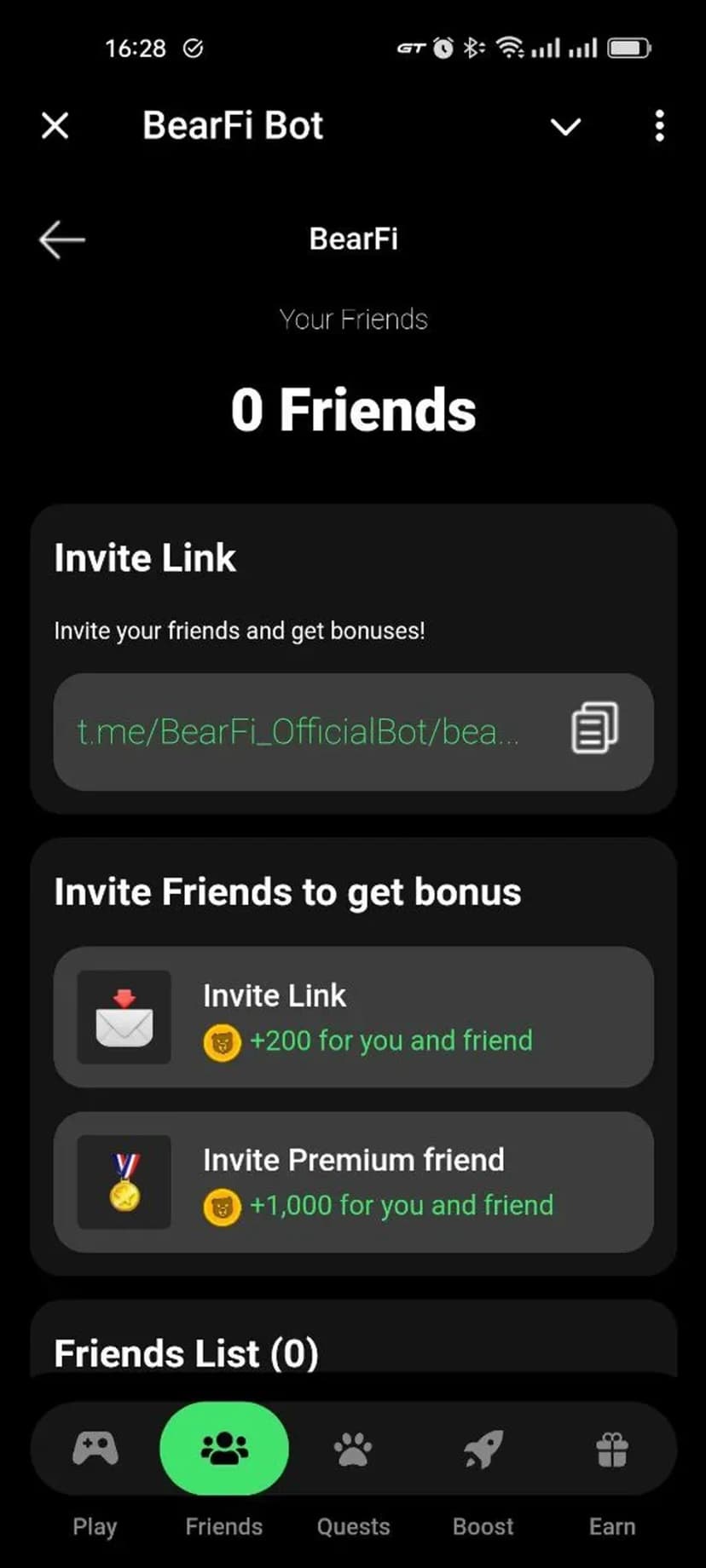Viewport: 706px width, 1568px height.
Task: Collapse the bot window with the chevron
Action: pos(565,127)
